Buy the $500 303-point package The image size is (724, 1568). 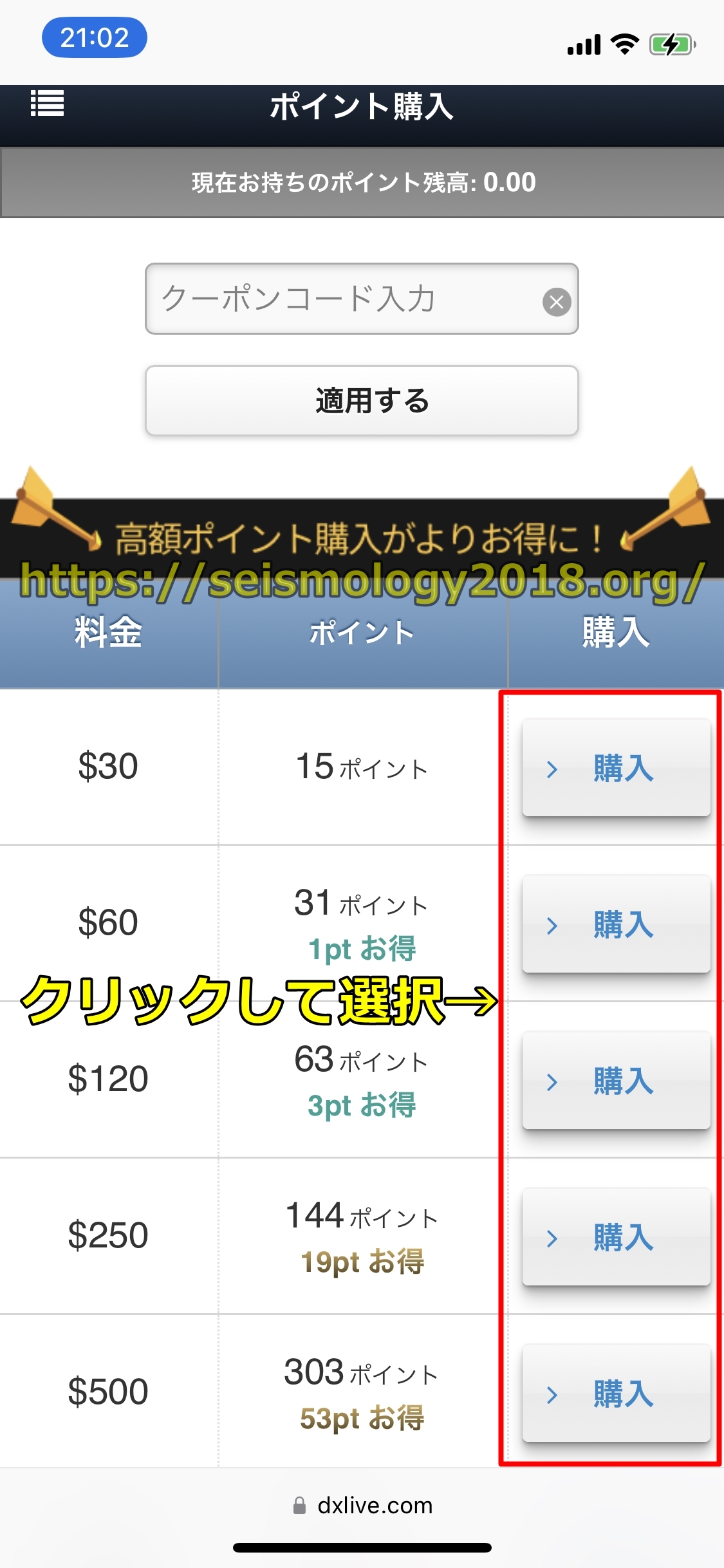(x=616, y=1394)
